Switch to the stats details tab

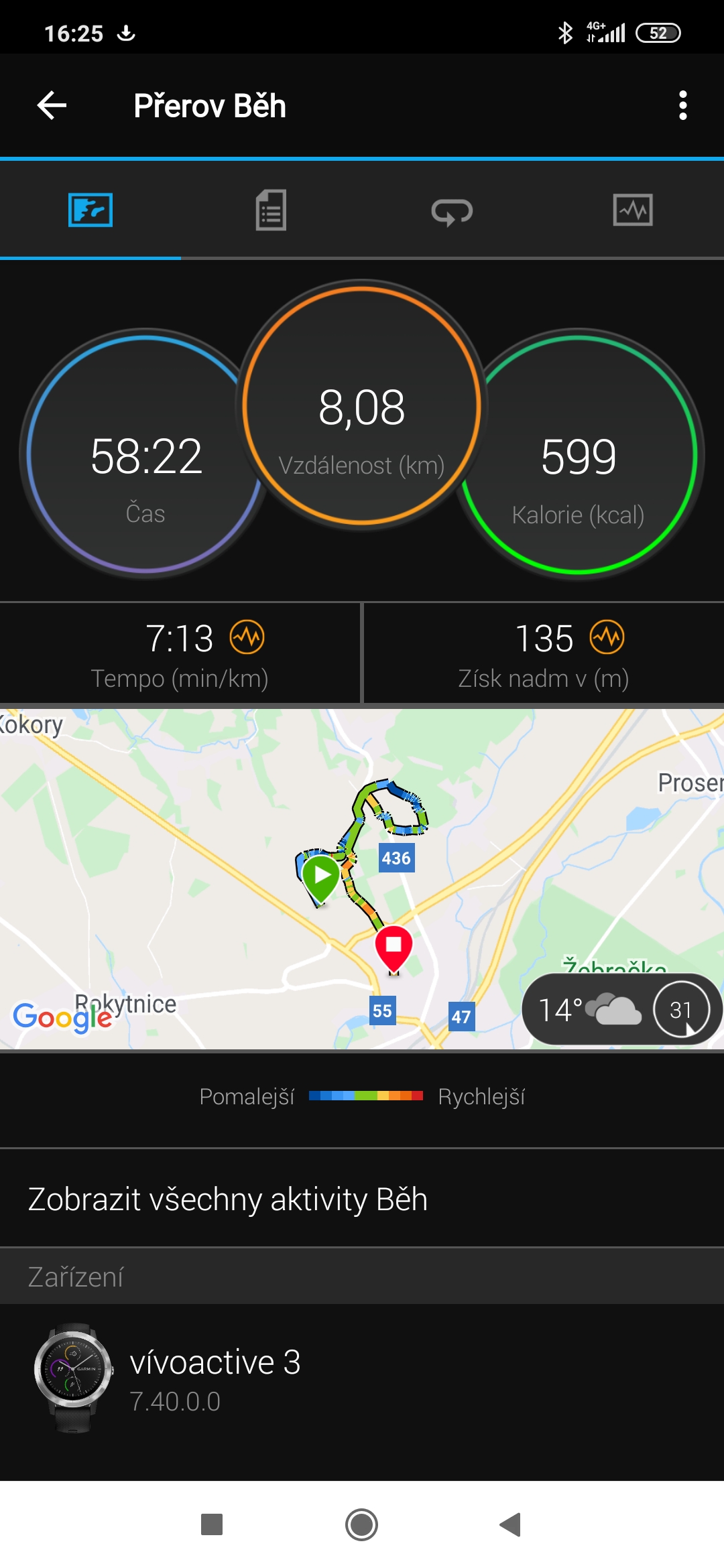(x=271, y=210)
